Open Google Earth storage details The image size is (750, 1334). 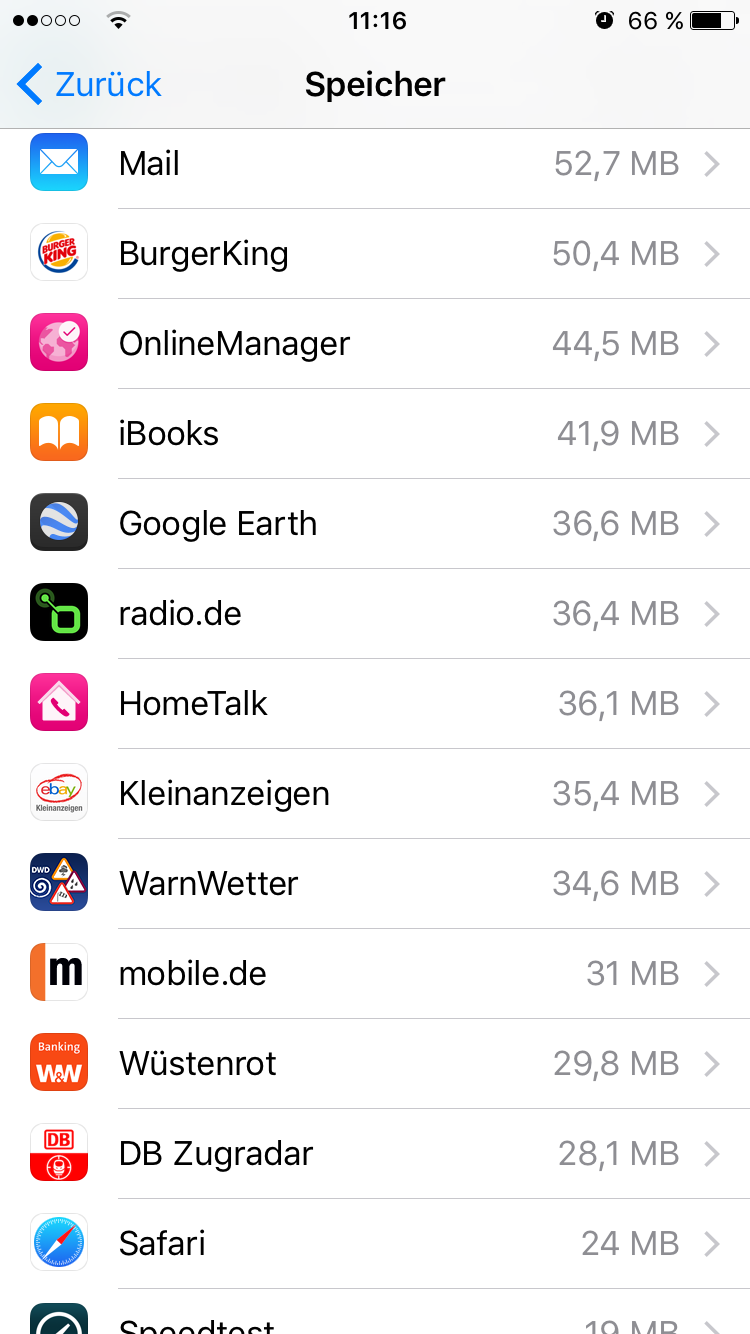point(375,524)
